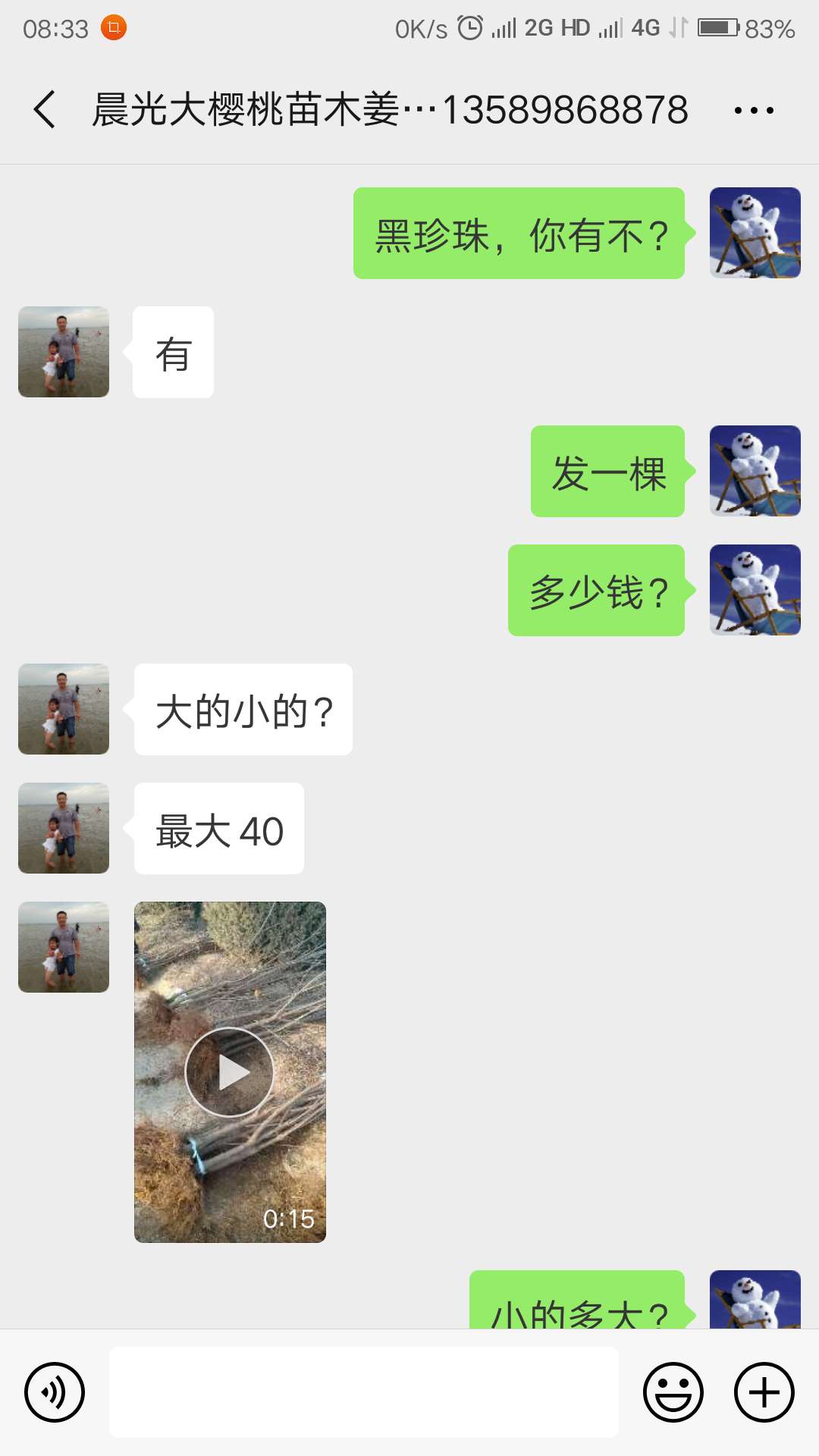Tap my snowman avatar beside "发一棵"

coord(755,471)
